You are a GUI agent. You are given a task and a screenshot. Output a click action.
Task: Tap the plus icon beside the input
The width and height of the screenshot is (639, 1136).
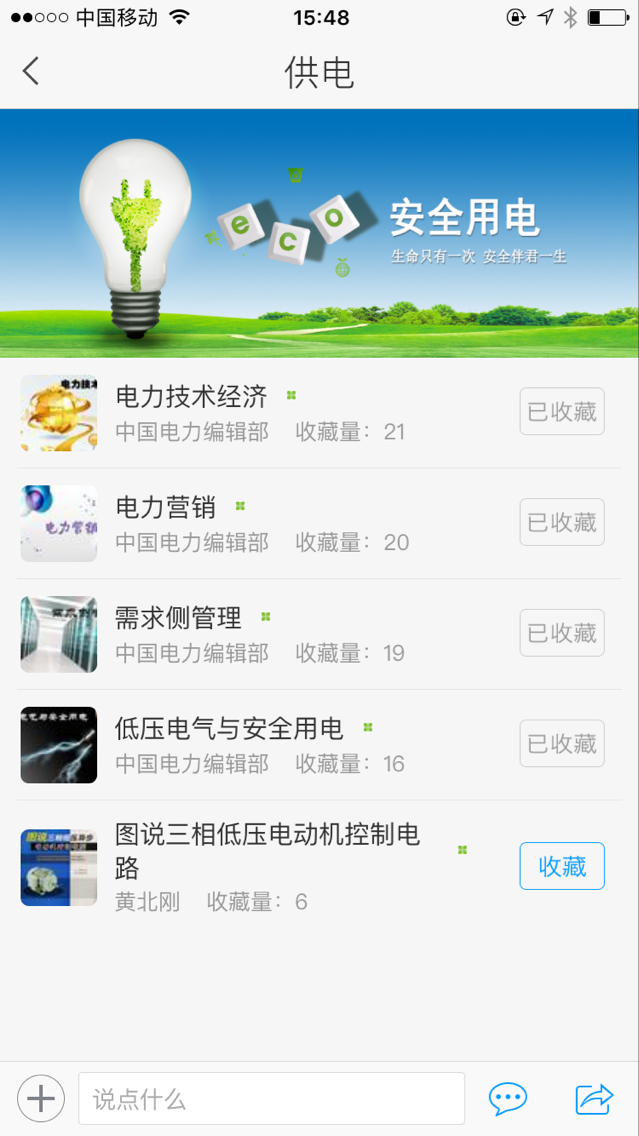point(41,1099)
